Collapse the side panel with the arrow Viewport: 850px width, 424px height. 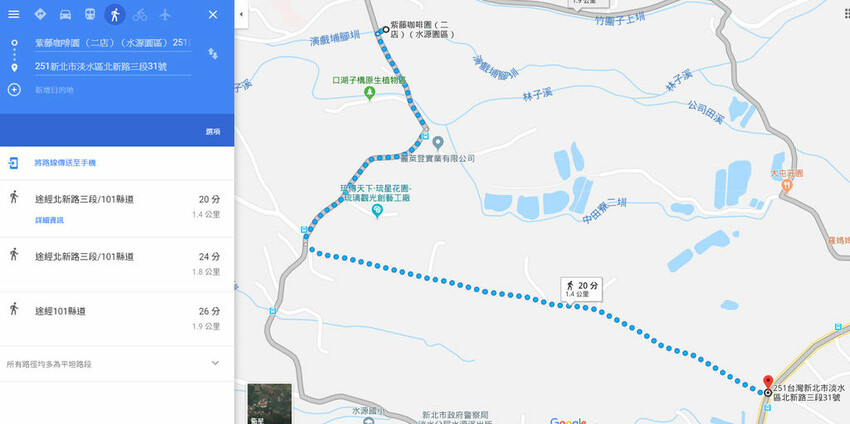click(242, 15)
